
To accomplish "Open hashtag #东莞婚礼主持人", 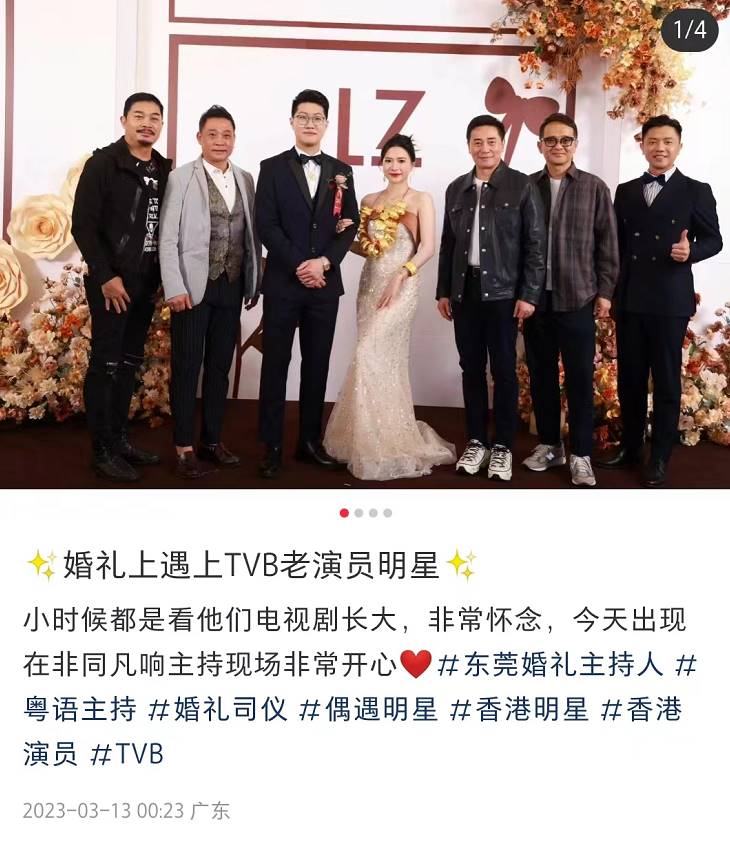I will click(551, 664).
